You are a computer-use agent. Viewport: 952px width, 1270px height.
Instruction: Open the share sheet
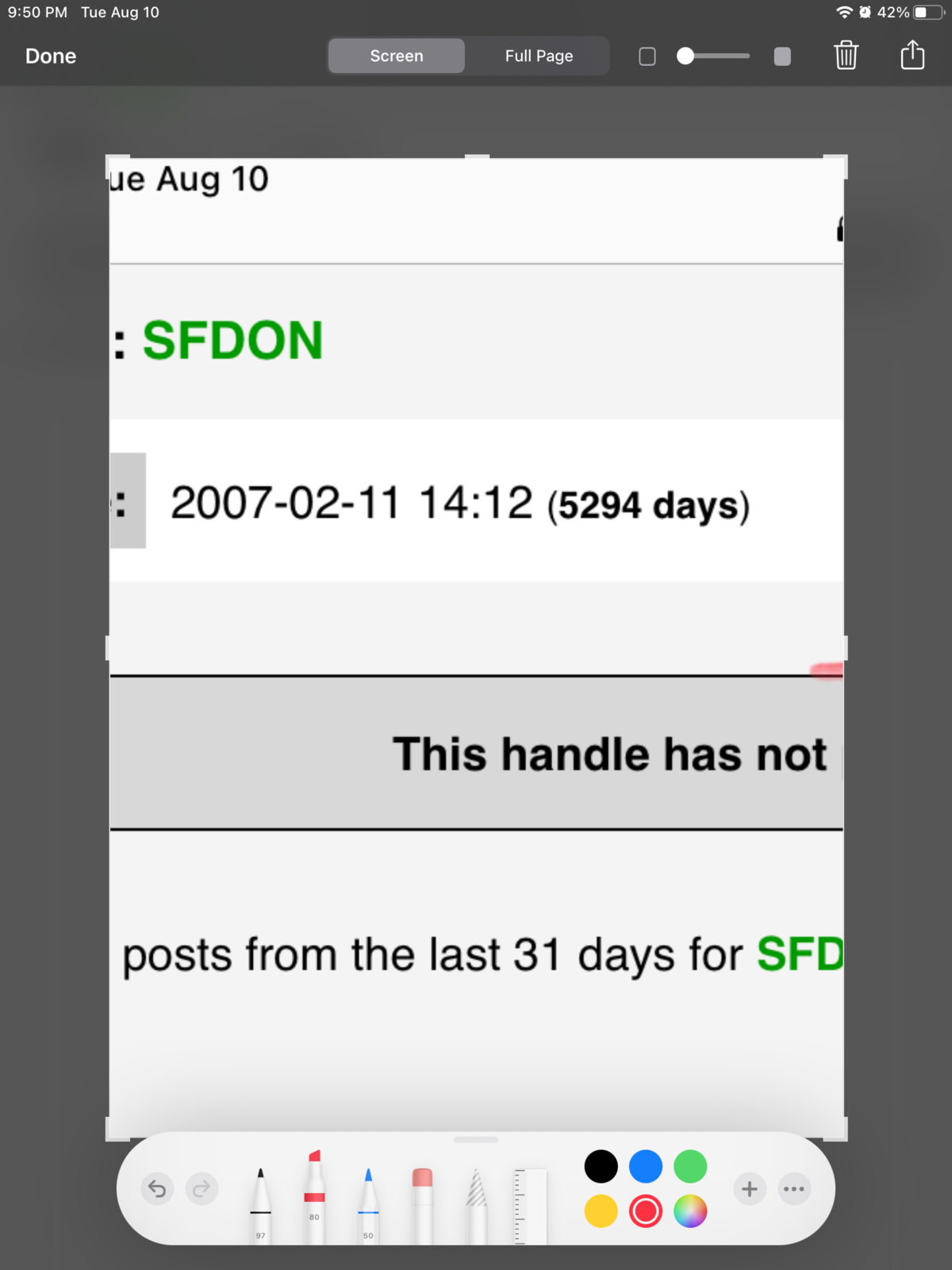[912, 56]
